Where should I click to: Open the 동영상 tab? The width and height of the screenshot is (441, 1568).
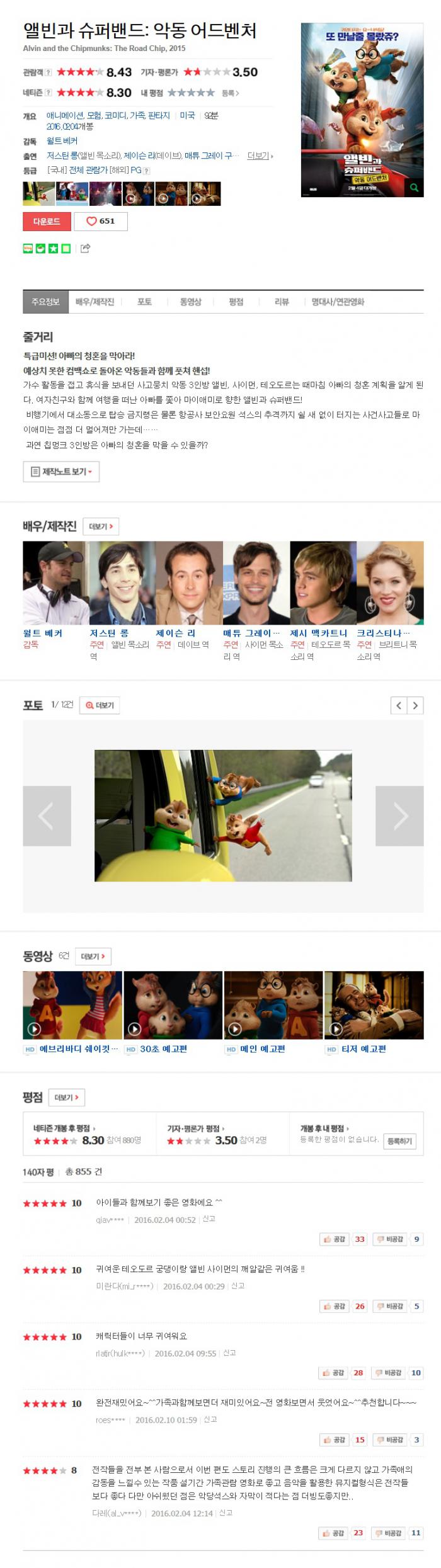click(190, 302)
